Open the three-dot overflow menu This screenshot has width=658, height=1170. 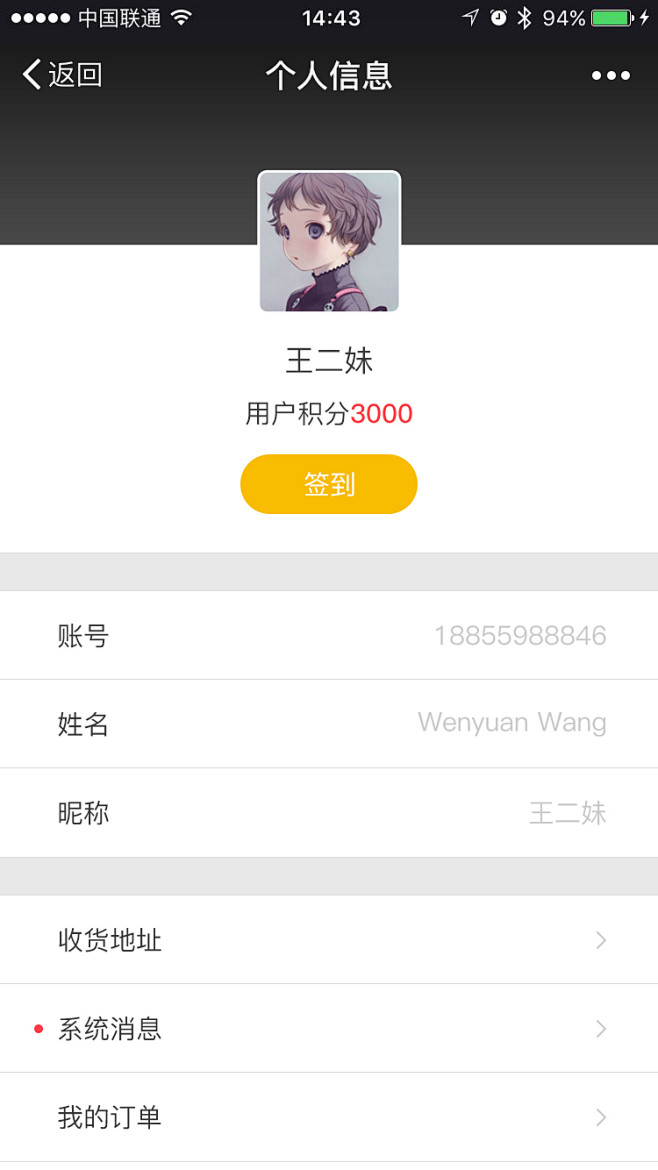[x=610, y=76]
